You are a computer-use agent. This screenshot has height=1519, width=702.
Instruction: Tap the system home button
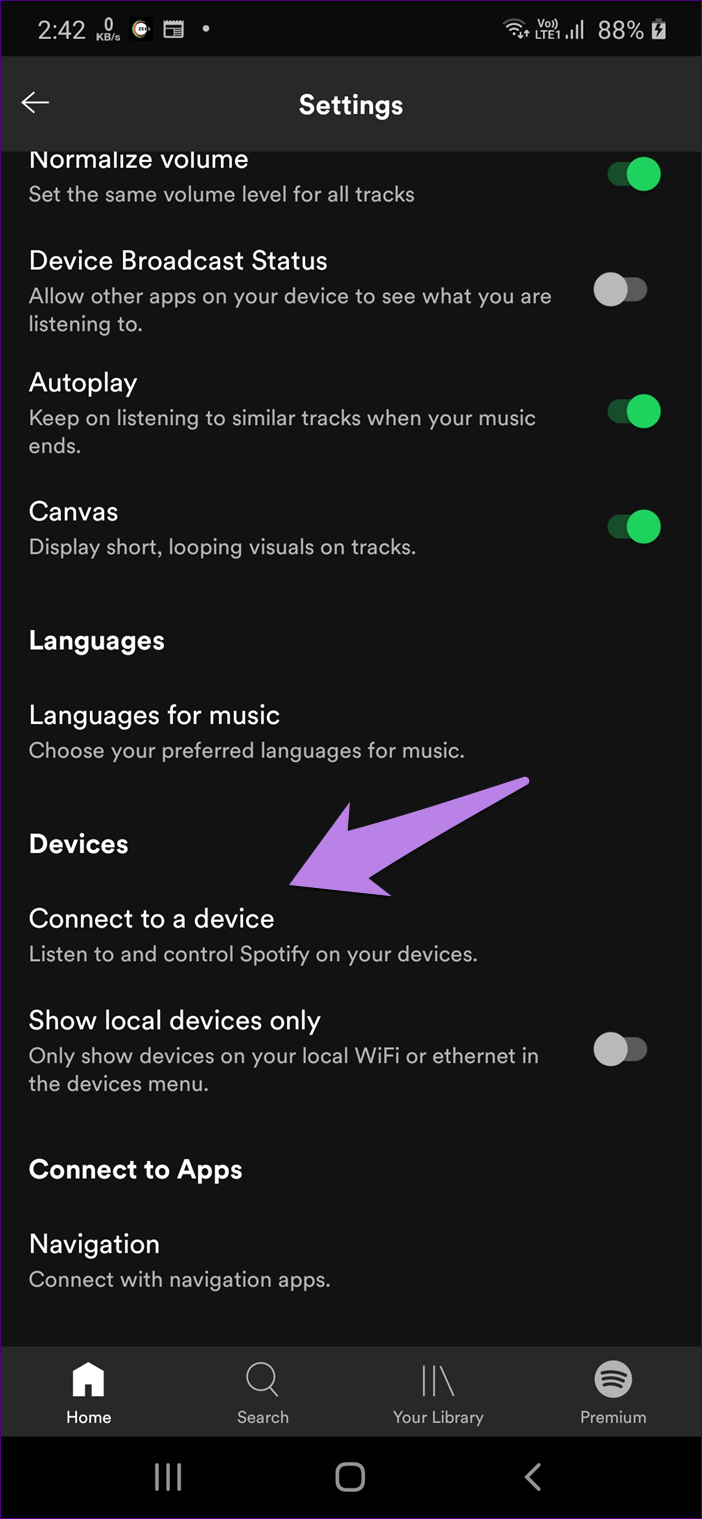350,1477
